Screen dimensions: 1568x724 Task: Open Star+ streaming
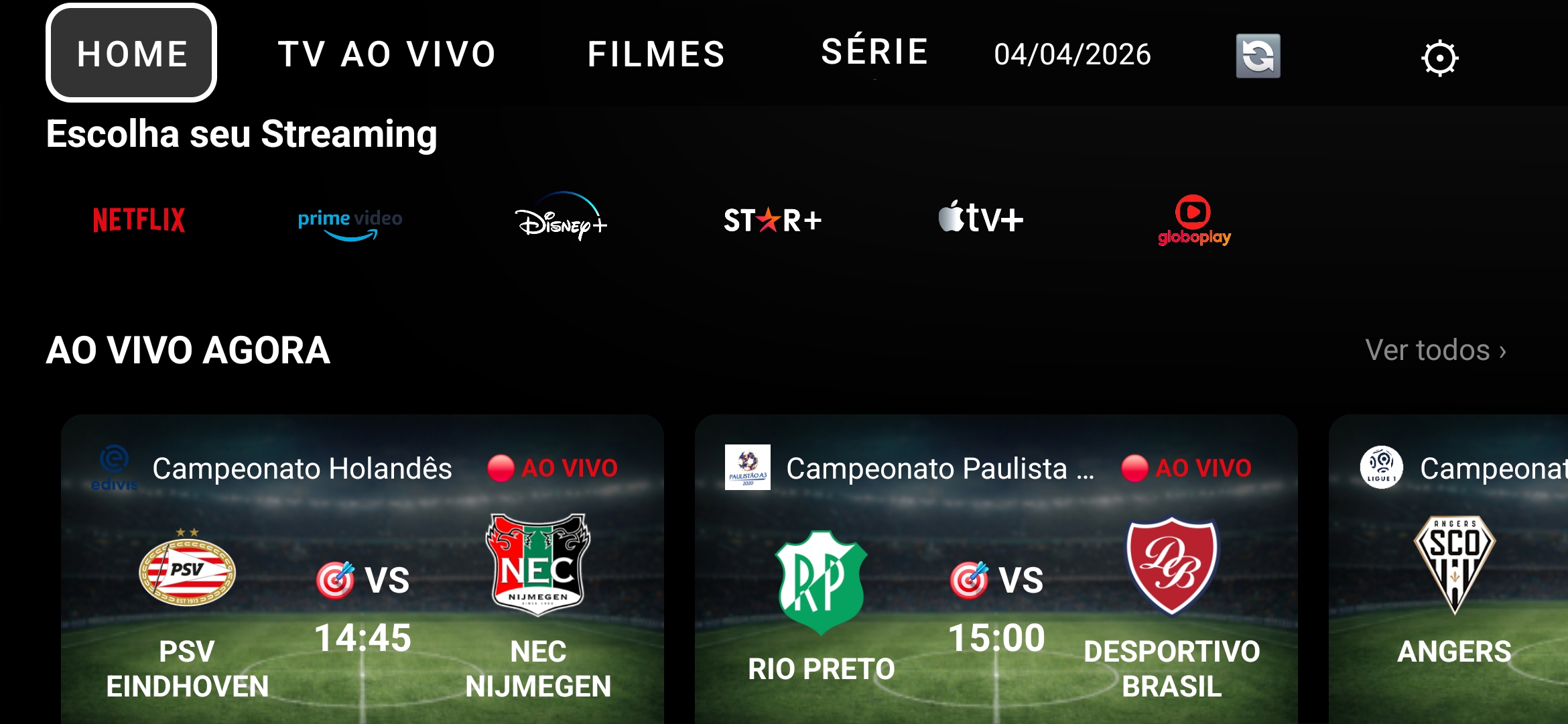772,220
